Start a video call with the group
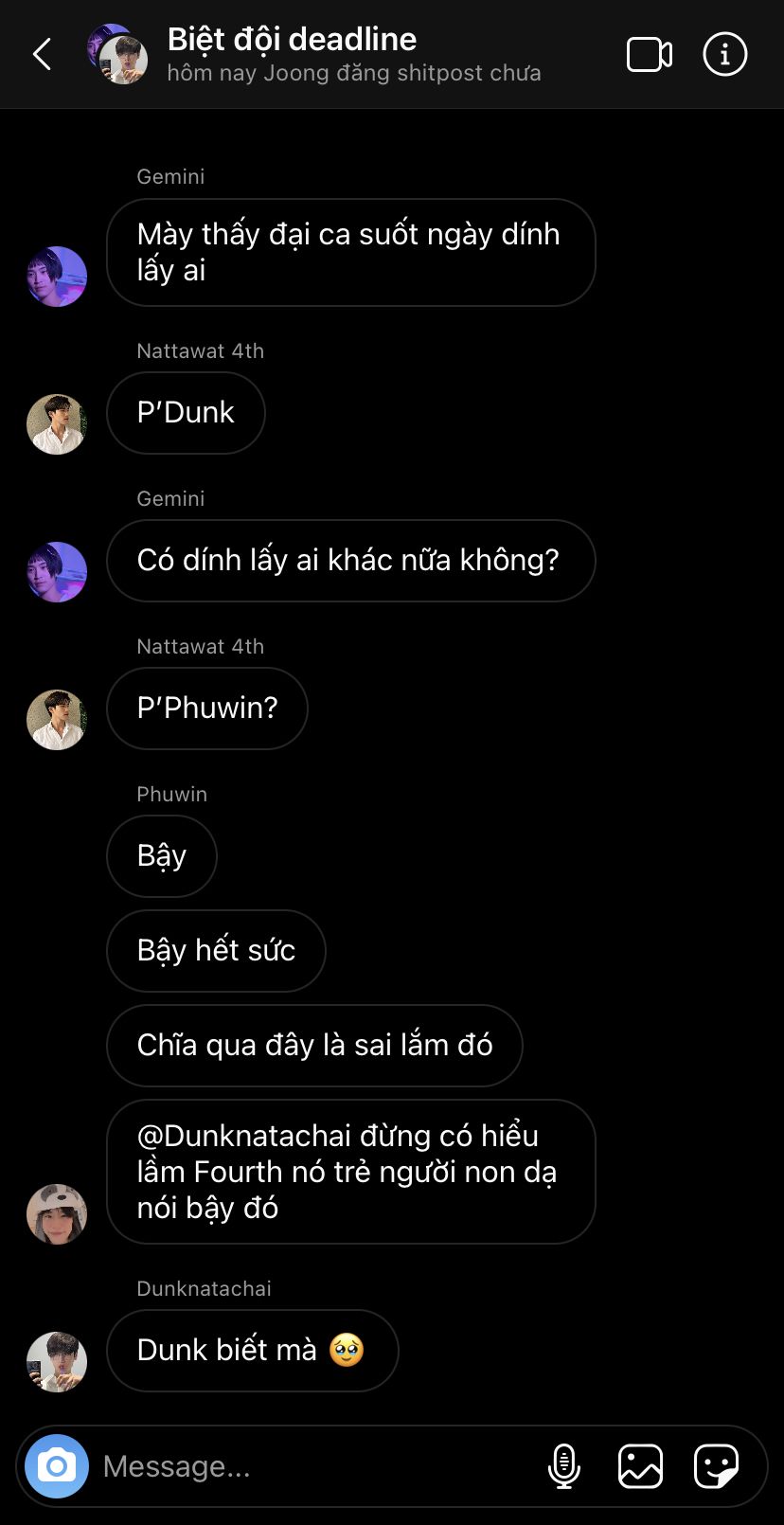Viewport: 784px width, 1525px height. point(650,55)
